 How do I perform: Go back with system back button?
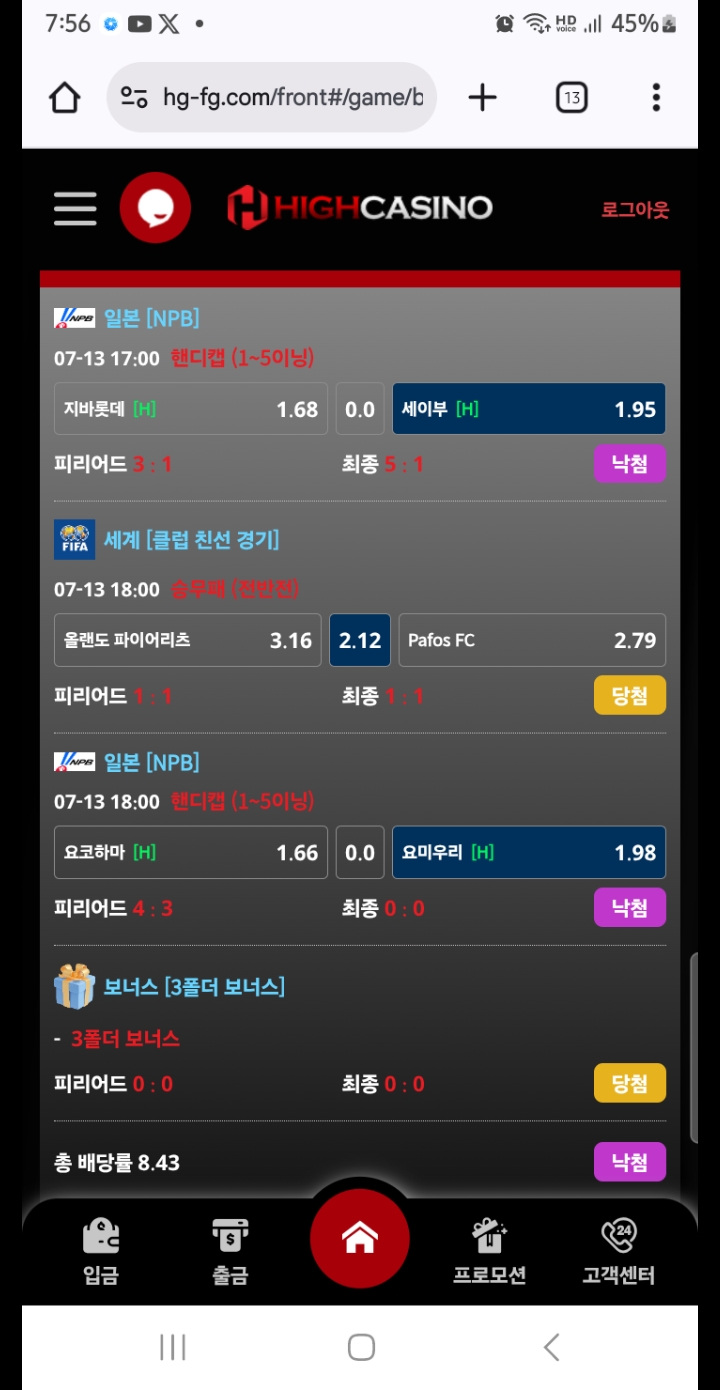point(551,1347)
